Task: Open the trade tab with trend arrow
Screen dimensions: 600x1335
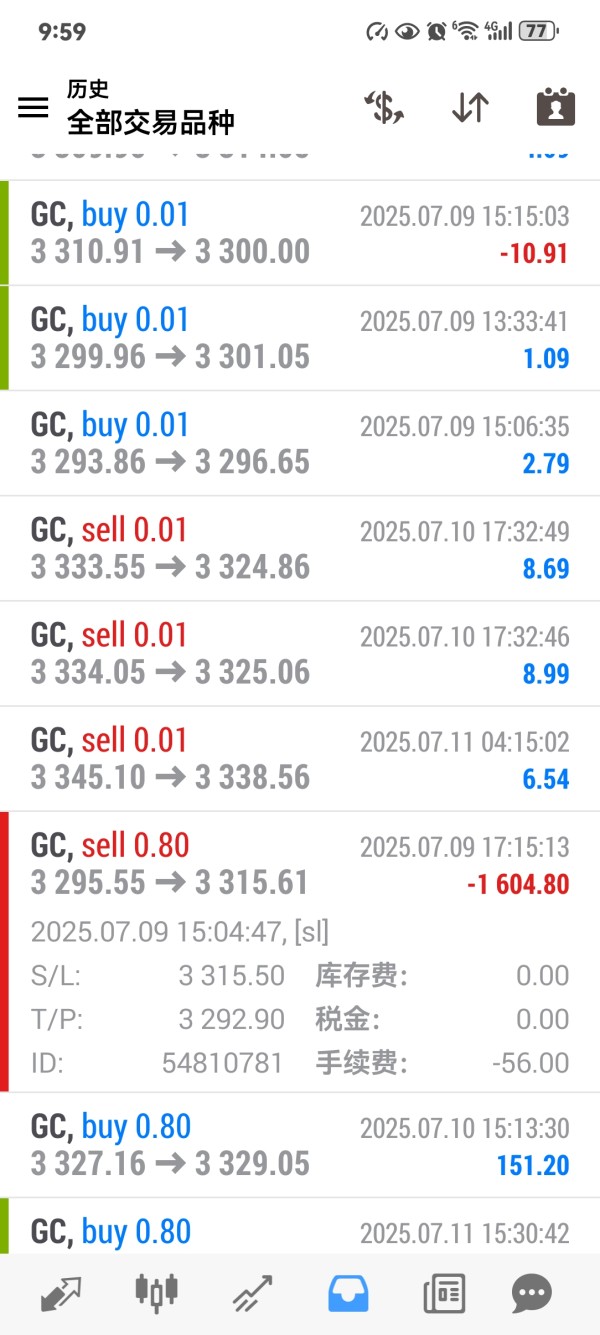Action: (252, 1294)
